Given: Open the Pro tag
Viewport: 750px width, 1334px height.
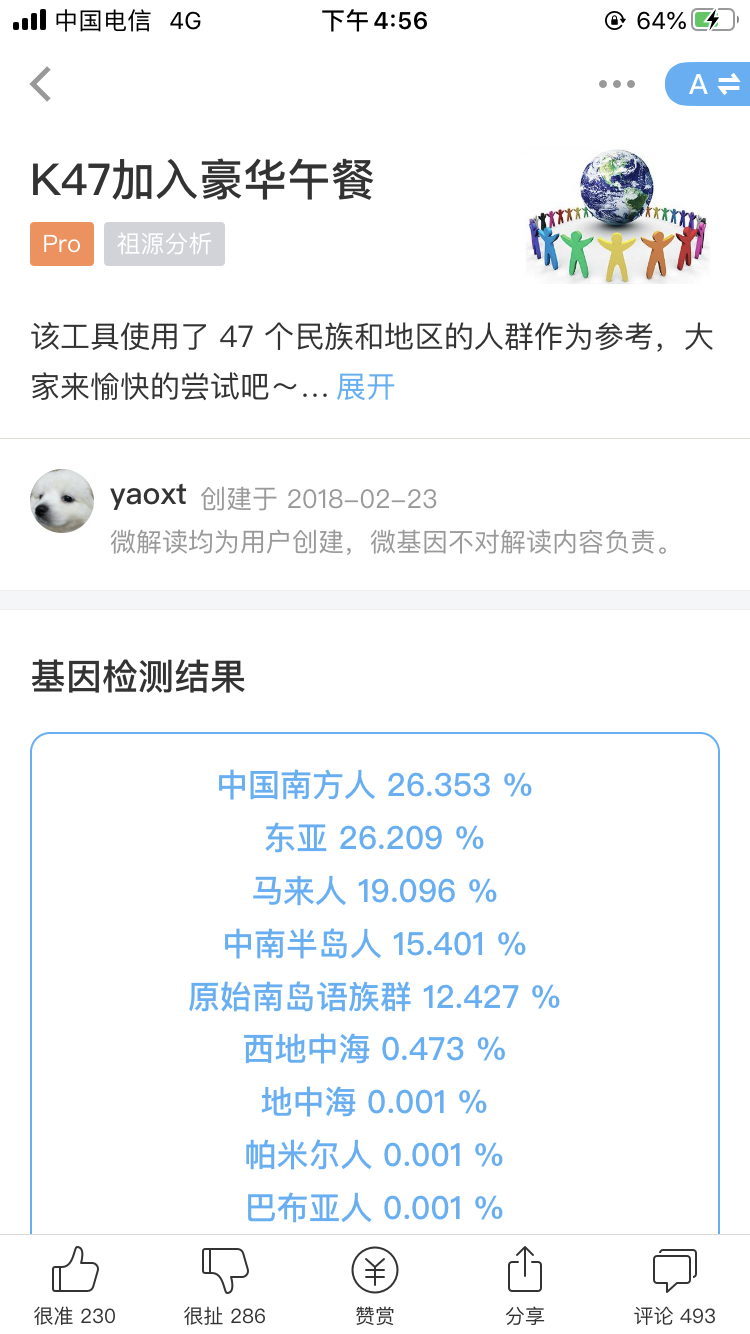Looking at the screenshot, I should 62,244.
